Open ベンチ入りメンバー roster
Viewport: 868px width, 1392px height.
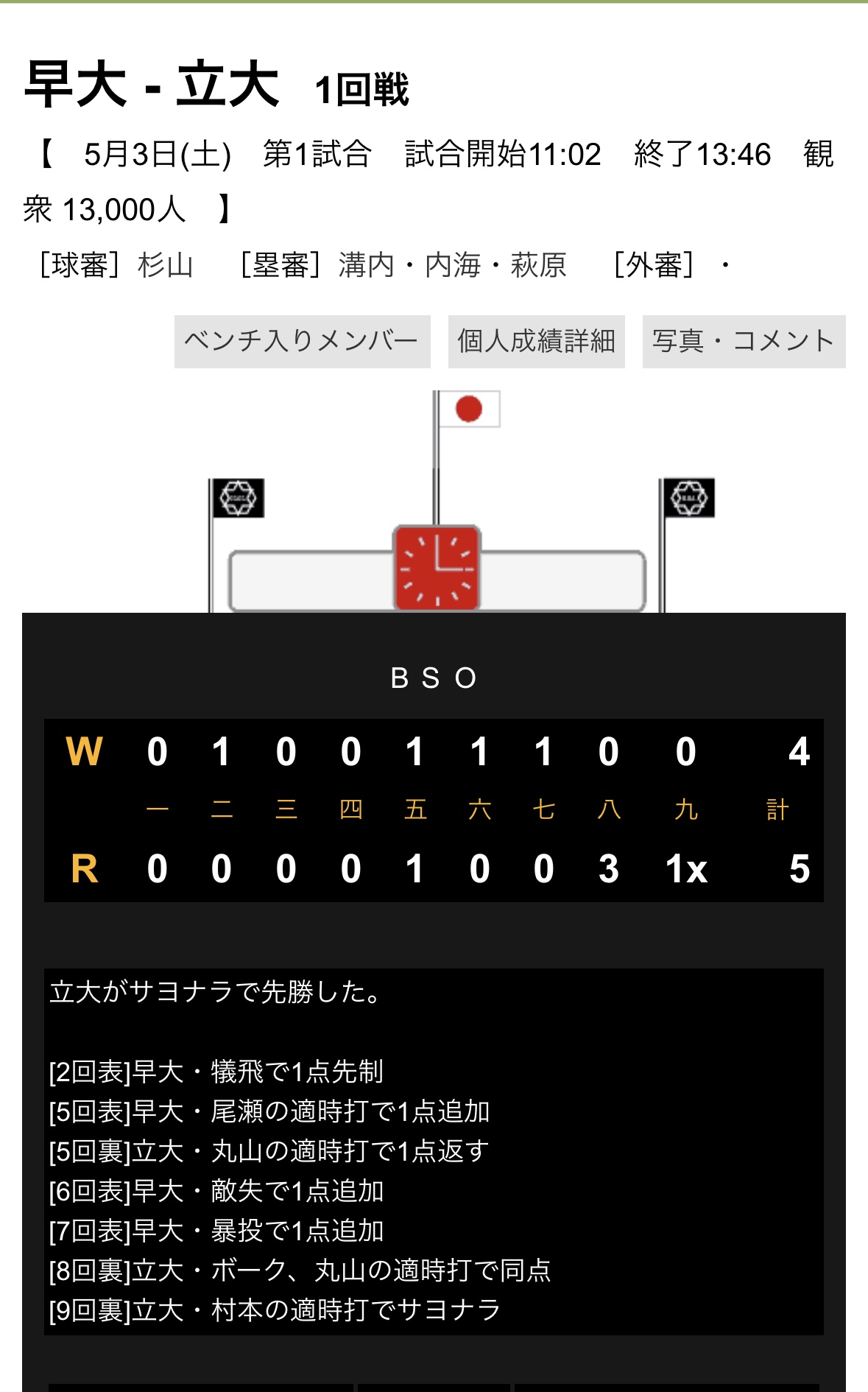click(302, 342)
